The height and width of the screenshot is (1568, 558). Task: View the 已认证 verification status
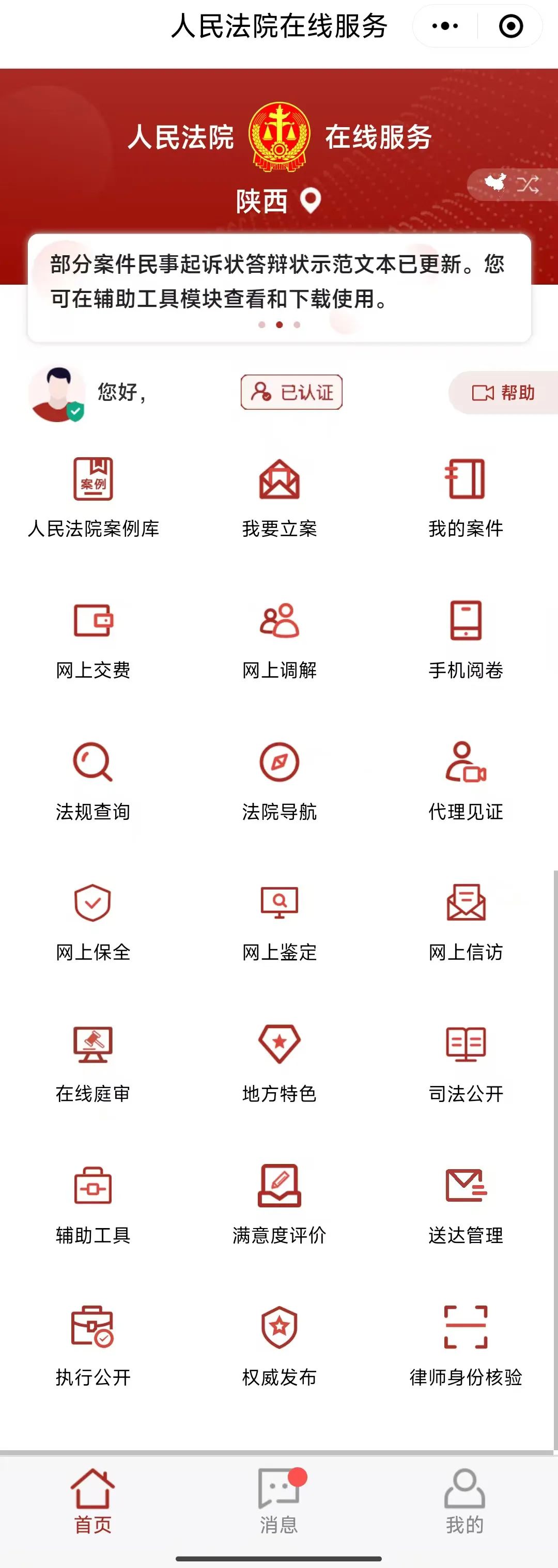[291, 392]
